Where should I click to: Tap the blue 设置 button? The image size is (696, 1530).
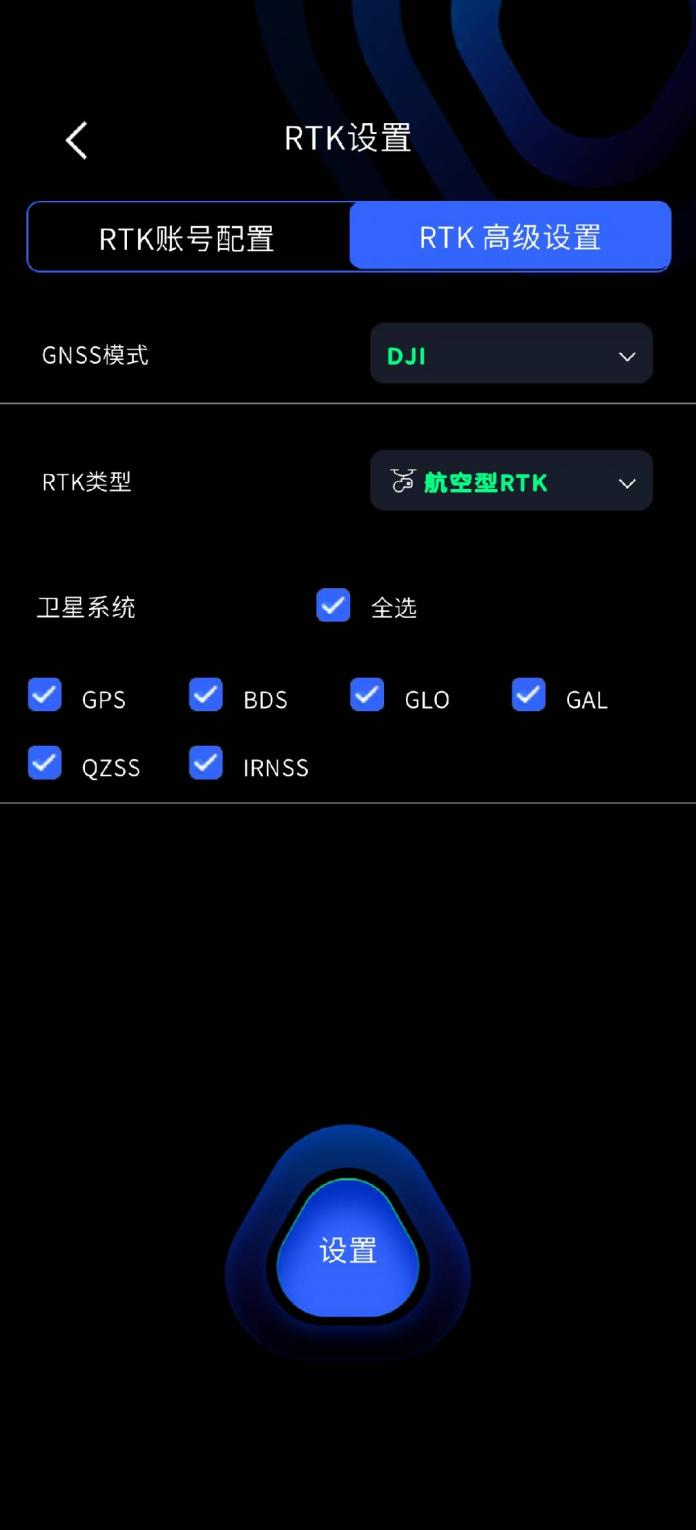click(348, 1248)
